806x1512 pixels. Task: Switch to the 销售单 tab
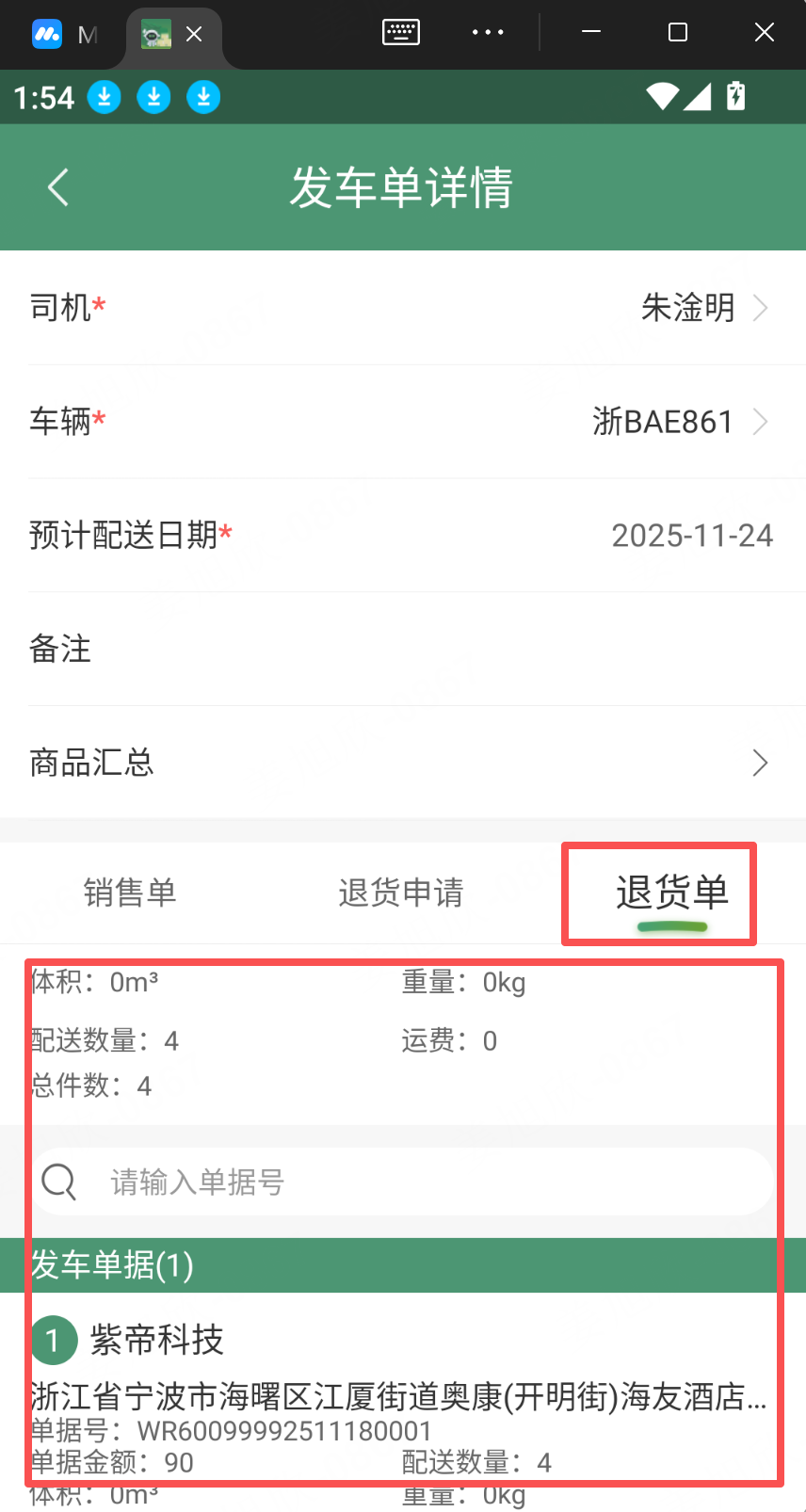(x=130, y=893)
